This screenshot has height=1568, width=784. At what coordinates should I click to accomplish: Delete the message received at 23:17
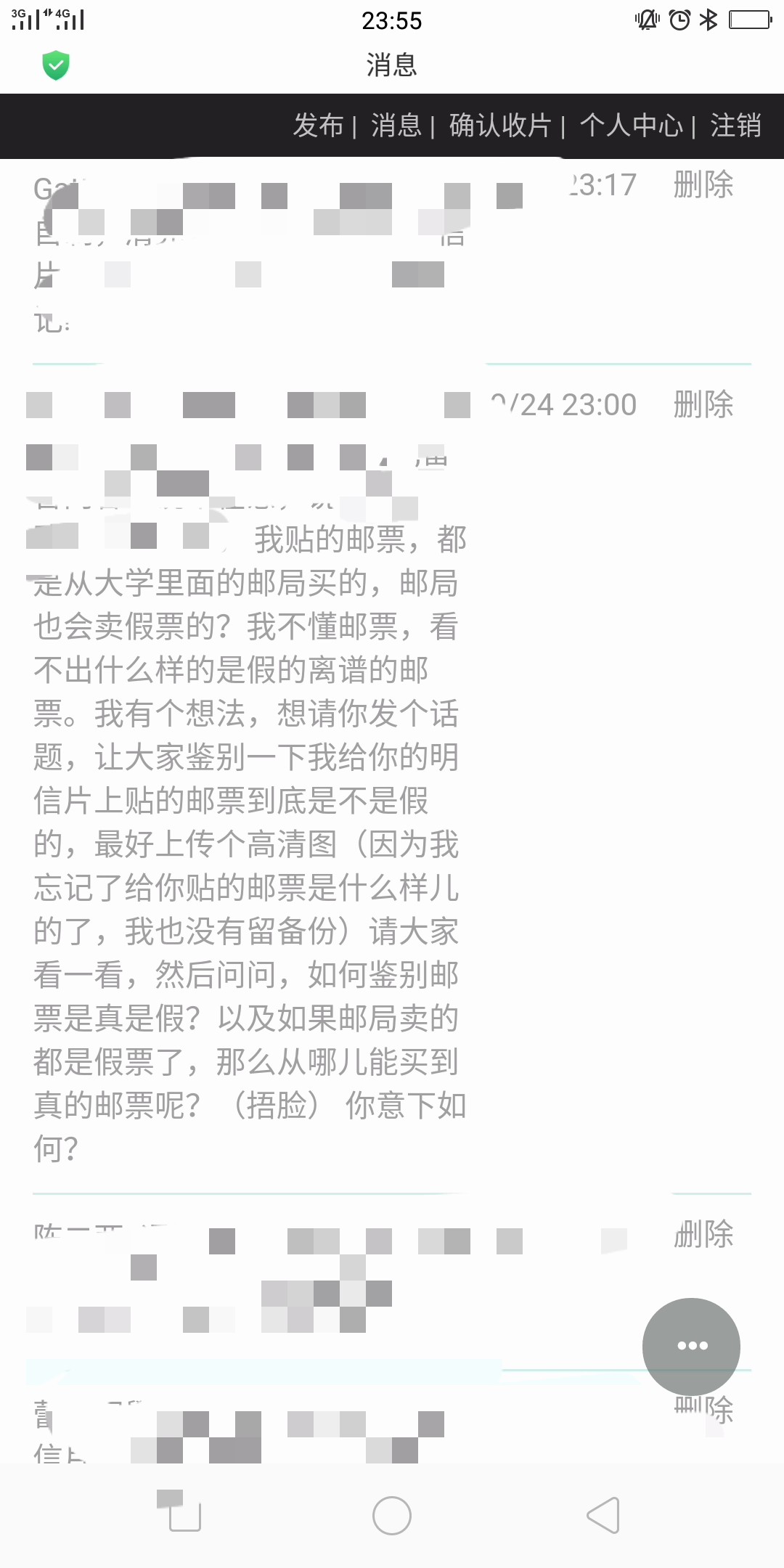point(703,184)
